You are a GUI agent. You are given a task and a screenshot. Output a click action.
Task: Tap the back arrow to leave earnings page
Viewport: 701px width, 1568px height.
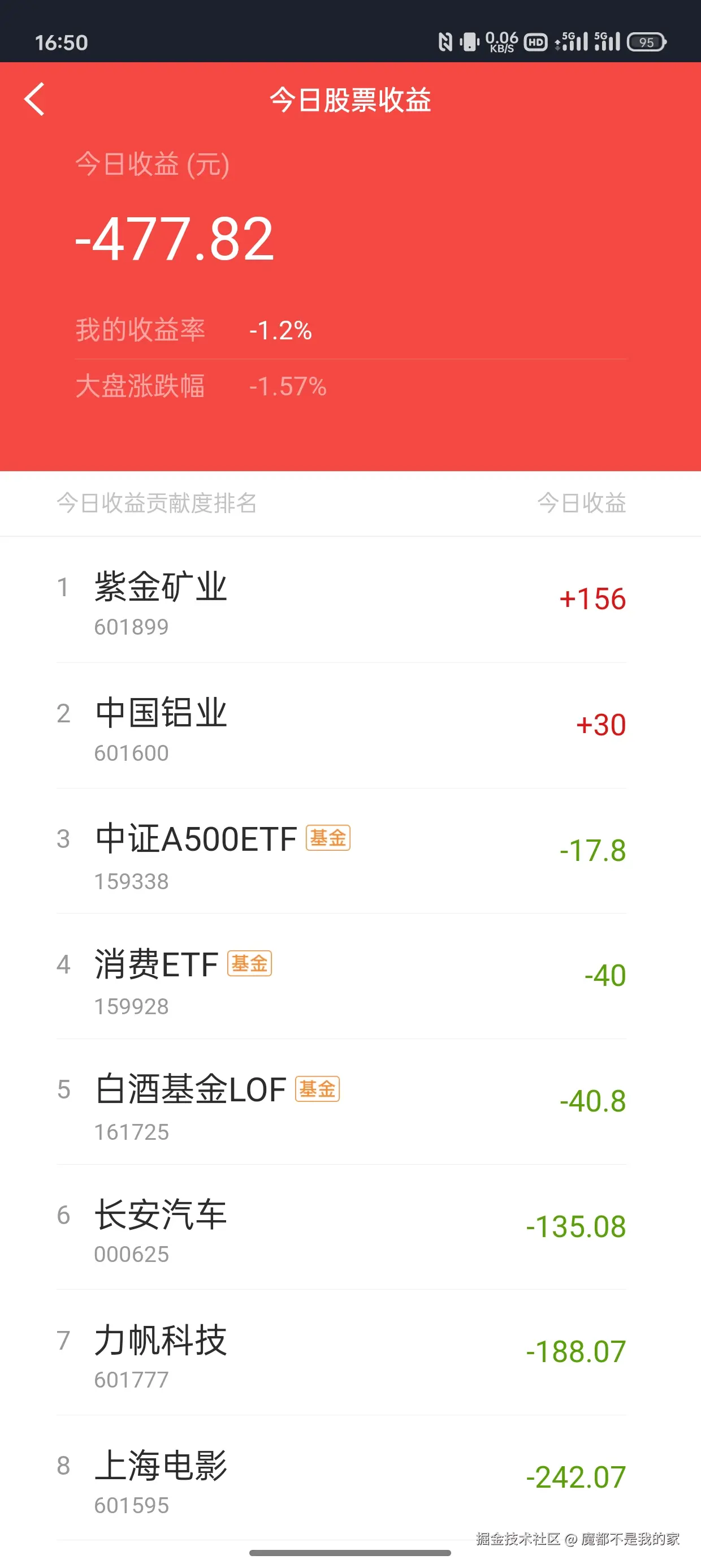coord(34,99)
